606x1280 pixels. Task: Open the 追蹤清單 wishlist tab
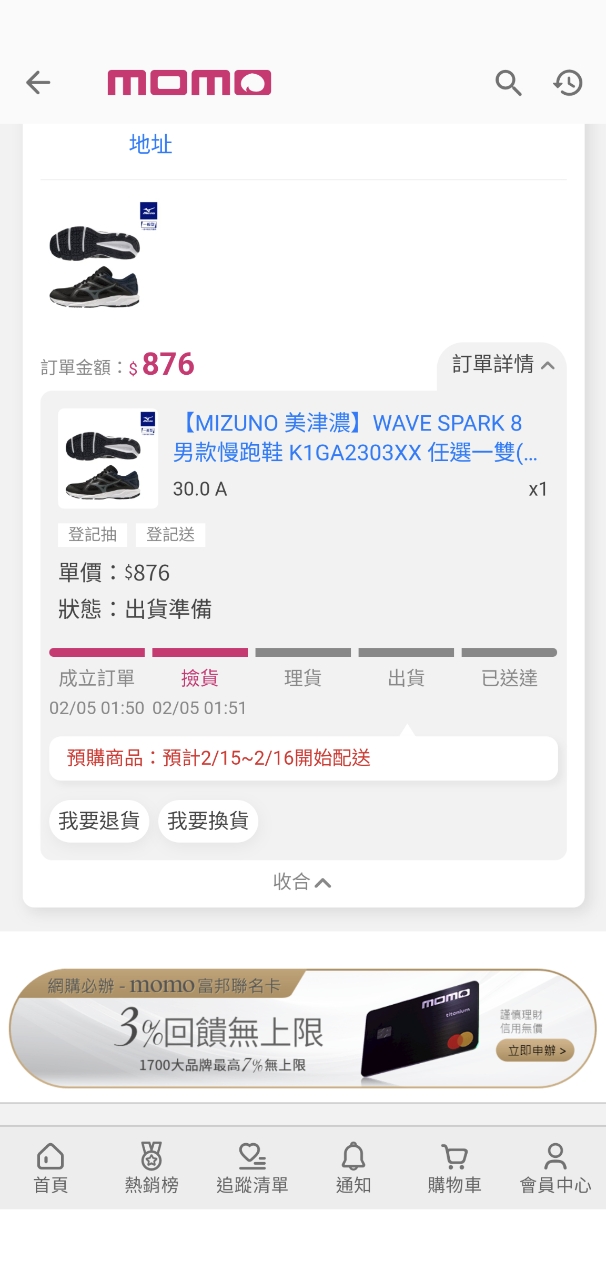click(x=252, y=1169)
